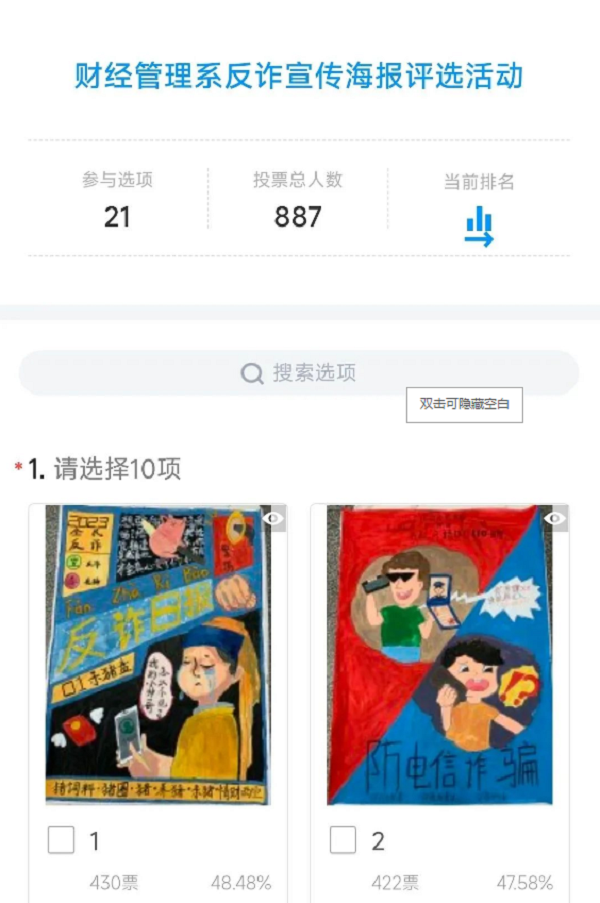The image size is (600, 903).
Task: Check the box for option 1
Action: (62, 840)
